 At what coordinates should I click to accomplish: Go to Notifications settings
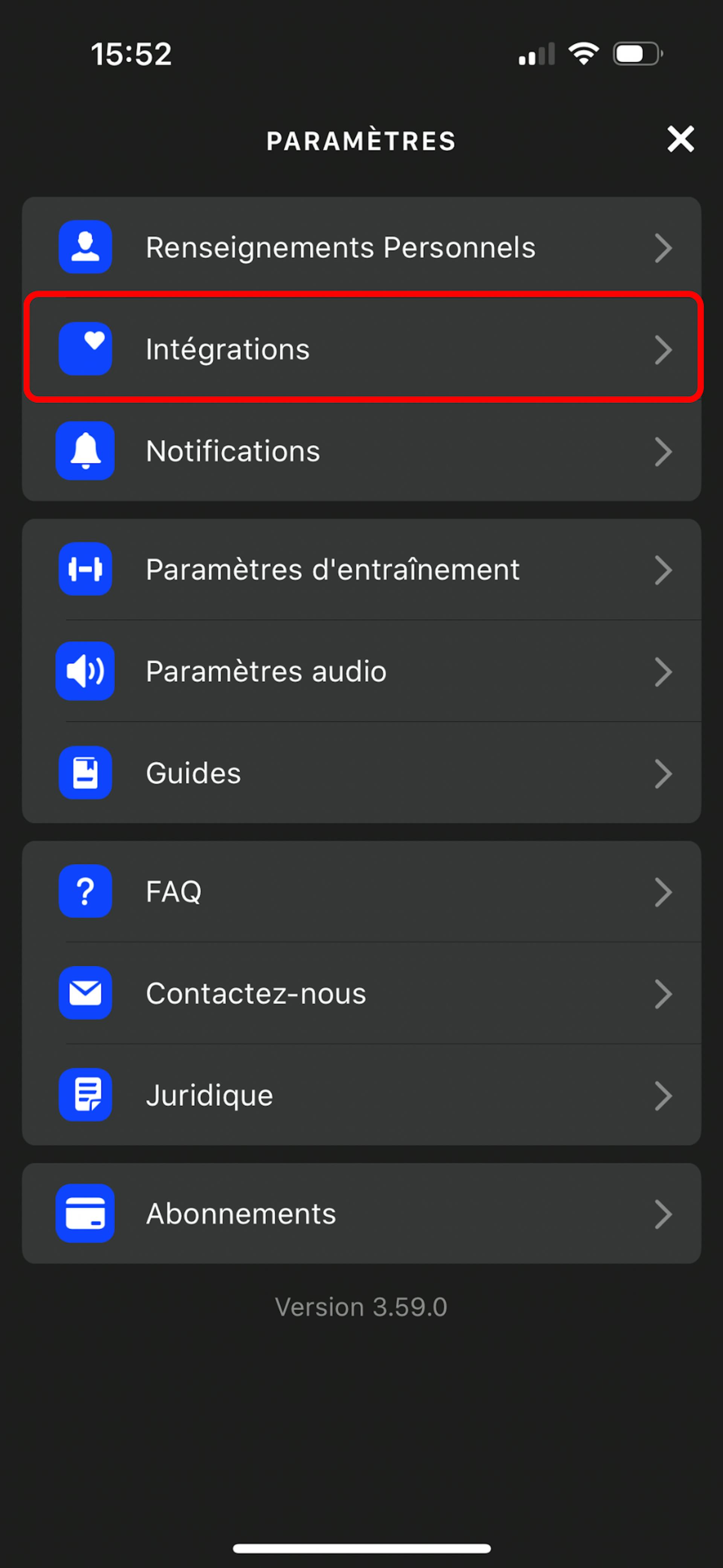361,451
